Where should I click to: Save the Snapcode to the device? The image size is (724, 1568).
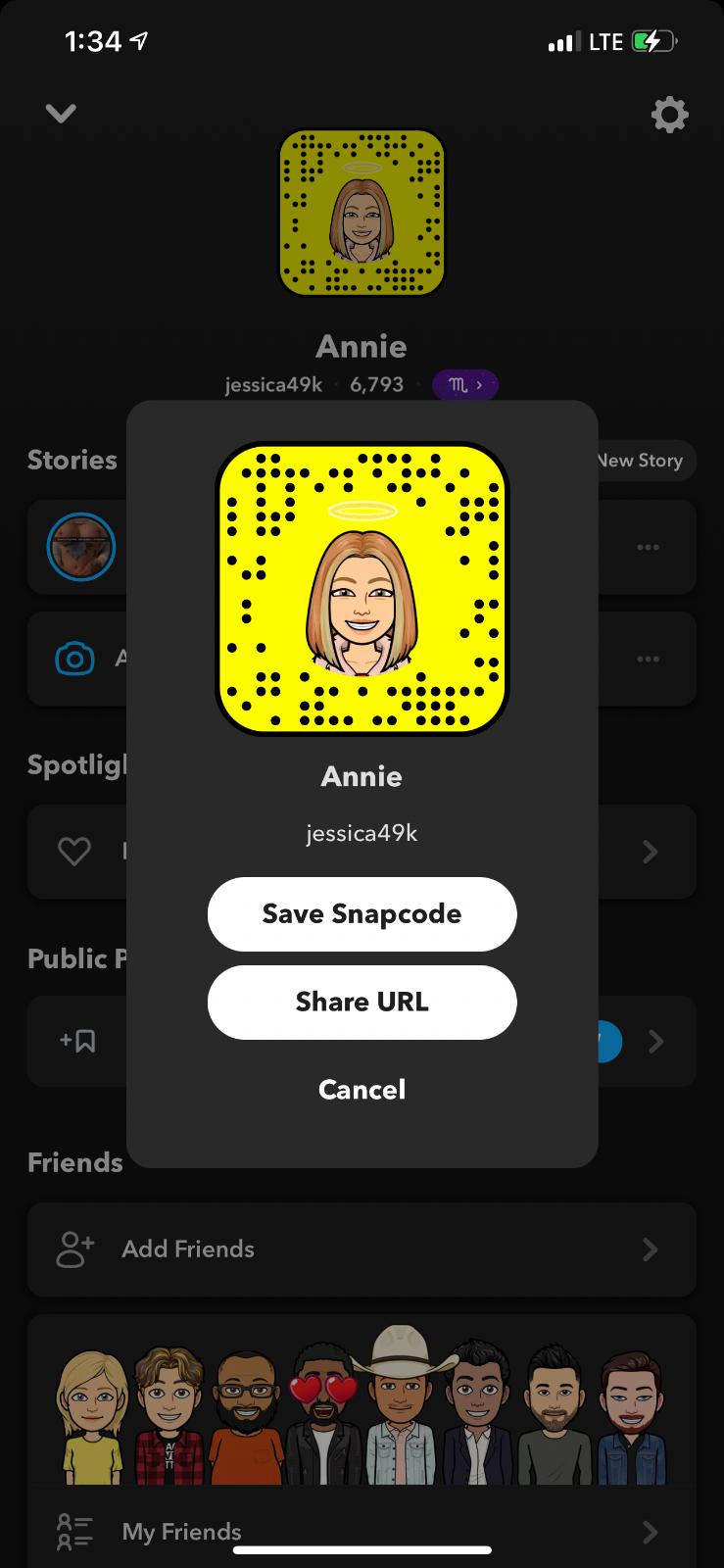coord(362,913)
